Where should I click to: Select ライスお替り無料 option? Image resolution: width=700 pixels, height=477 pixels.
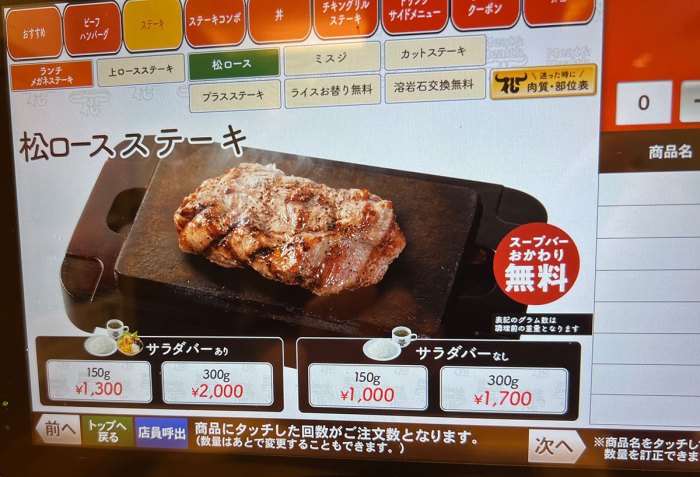pyautogui.click(x=331, y=90)
